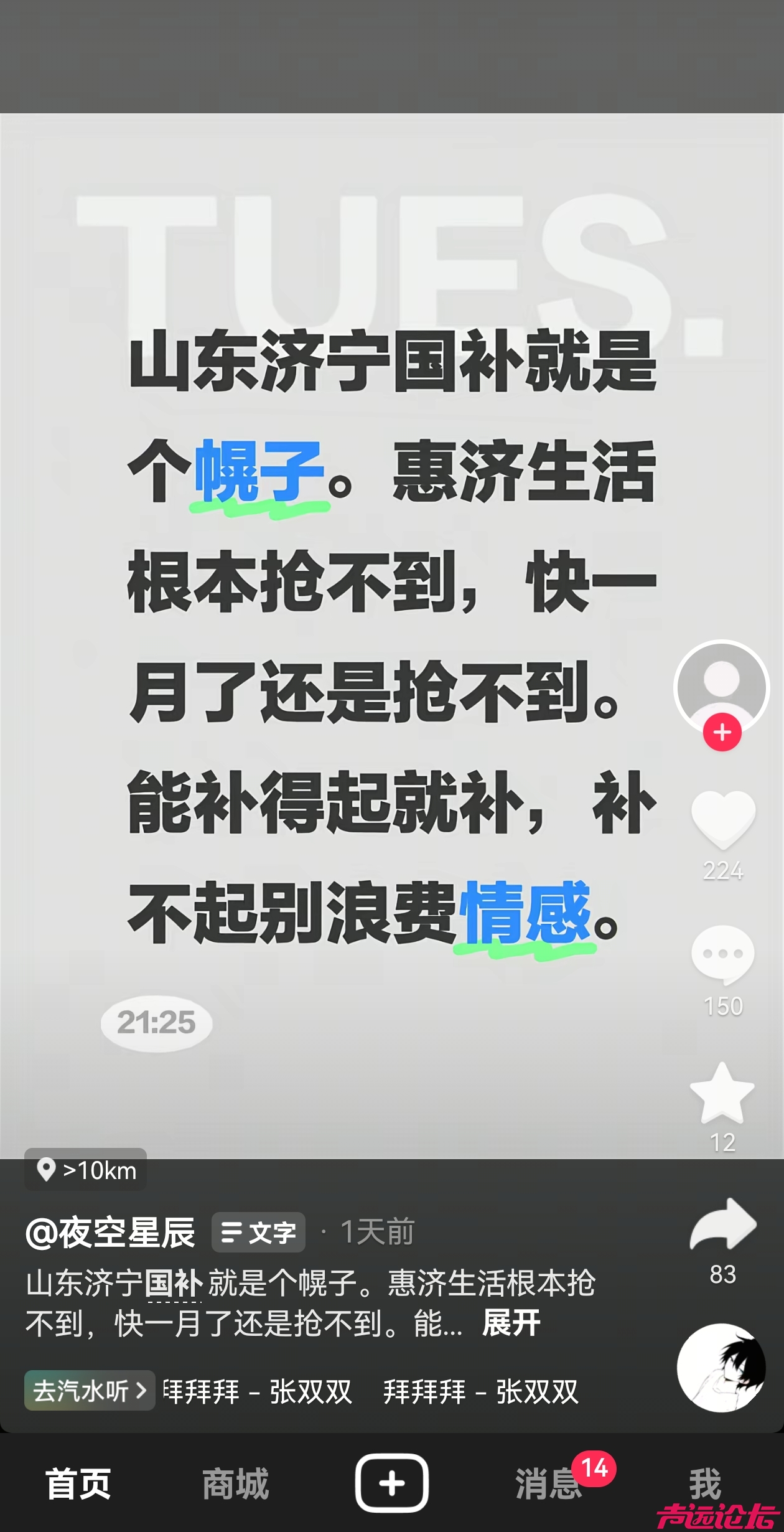The width and height of the screenshot is (784, 1532).
Task: Open the spinning music disc
Action: (721, 1367)
